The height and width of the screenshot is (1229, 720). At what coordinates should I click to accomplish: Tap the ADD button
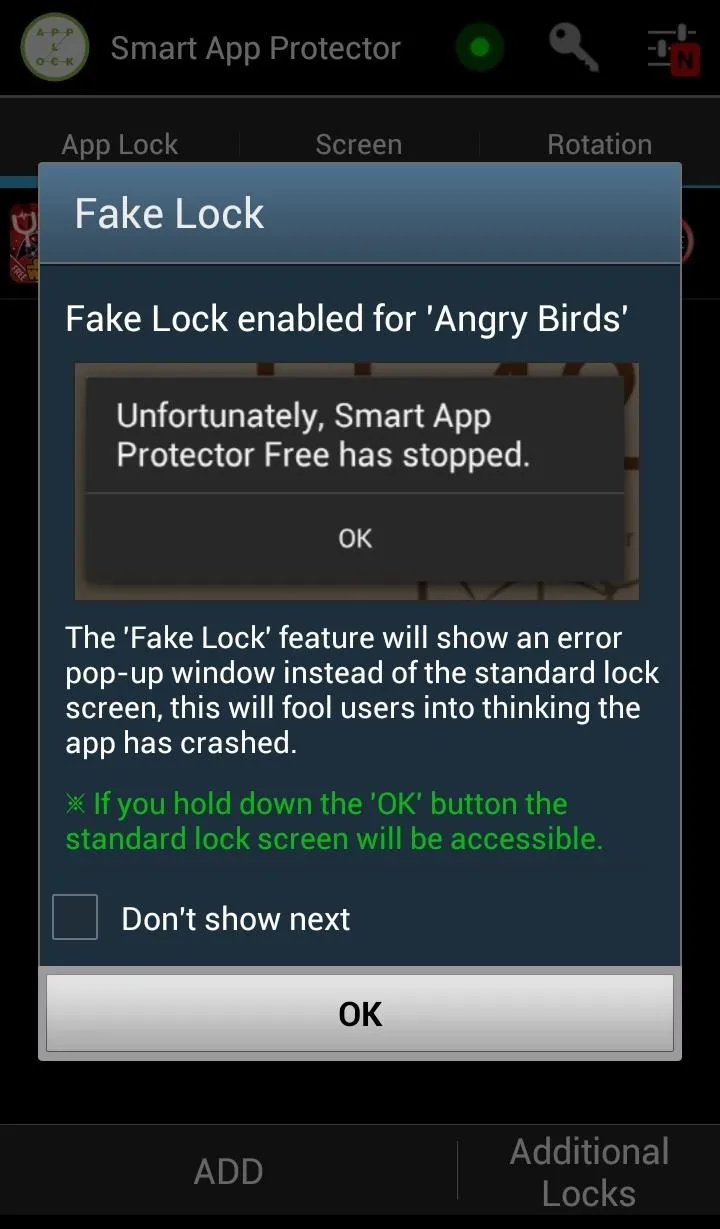228,1171
